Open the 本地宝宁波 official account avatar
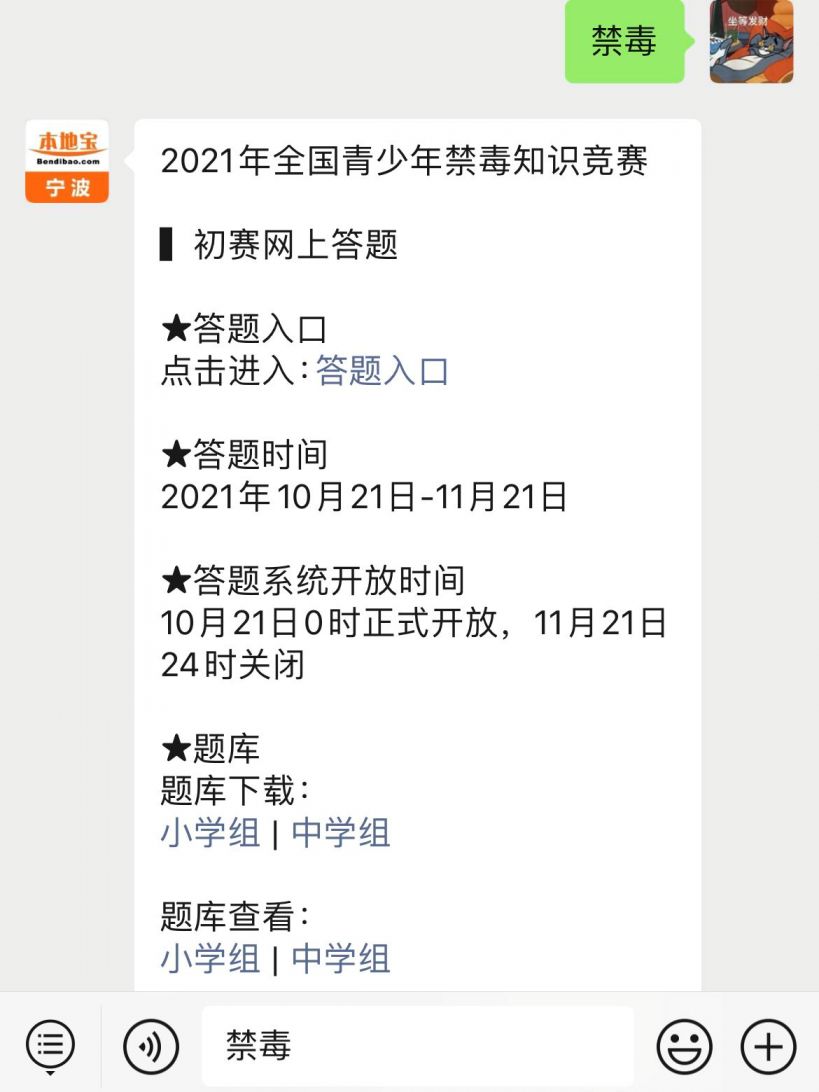 (66, 163)
